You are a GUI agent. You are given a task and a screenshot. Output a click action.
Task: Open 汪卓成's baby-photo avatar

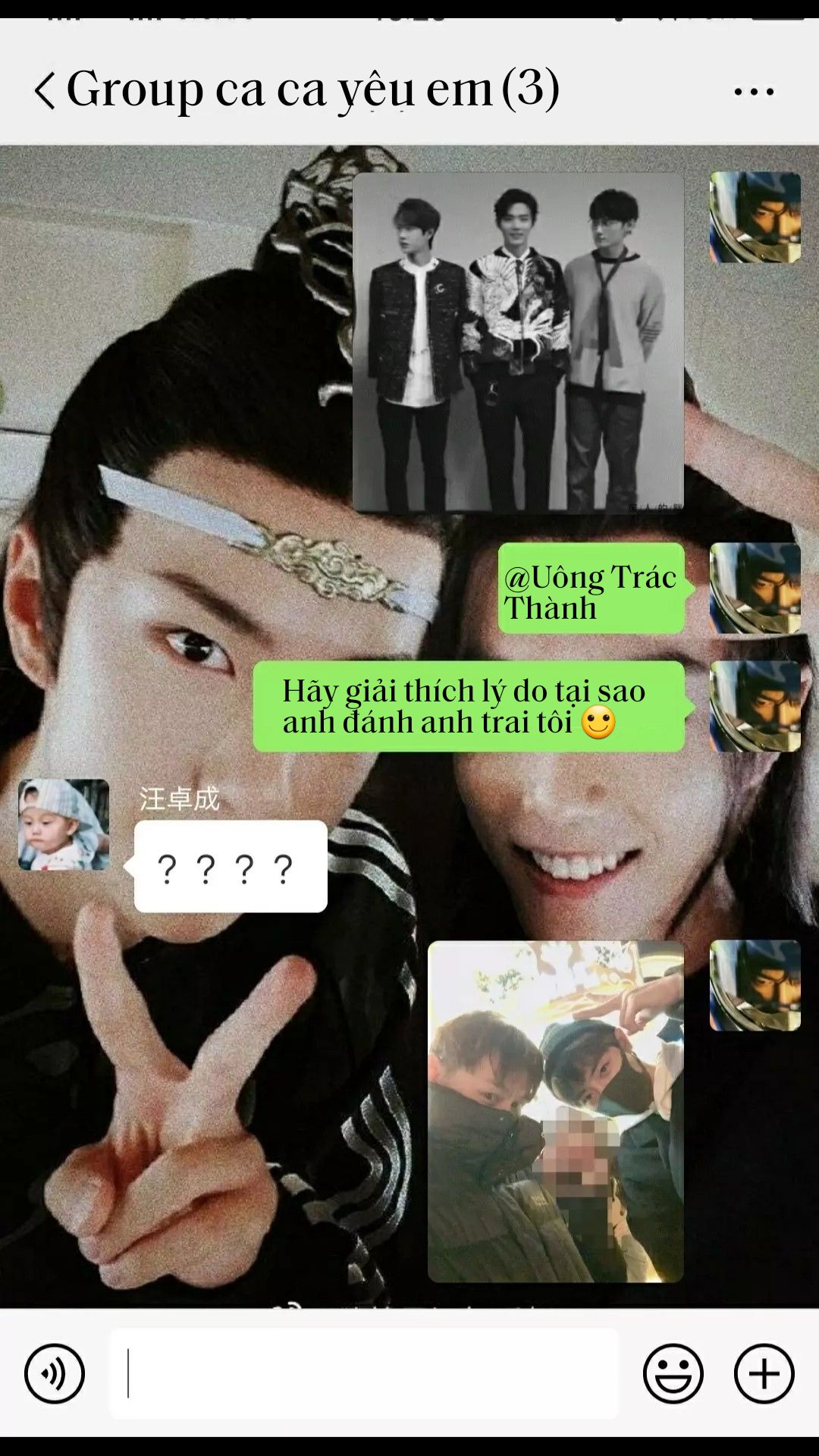pos(64,824)
